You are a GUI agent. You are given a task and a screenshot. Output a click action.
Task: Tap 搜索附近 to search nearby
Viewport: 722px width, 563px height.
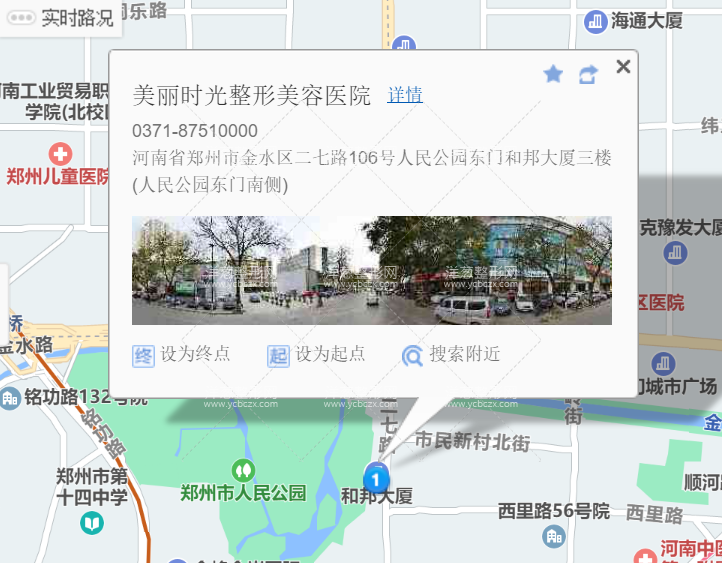tap(451, 354)
